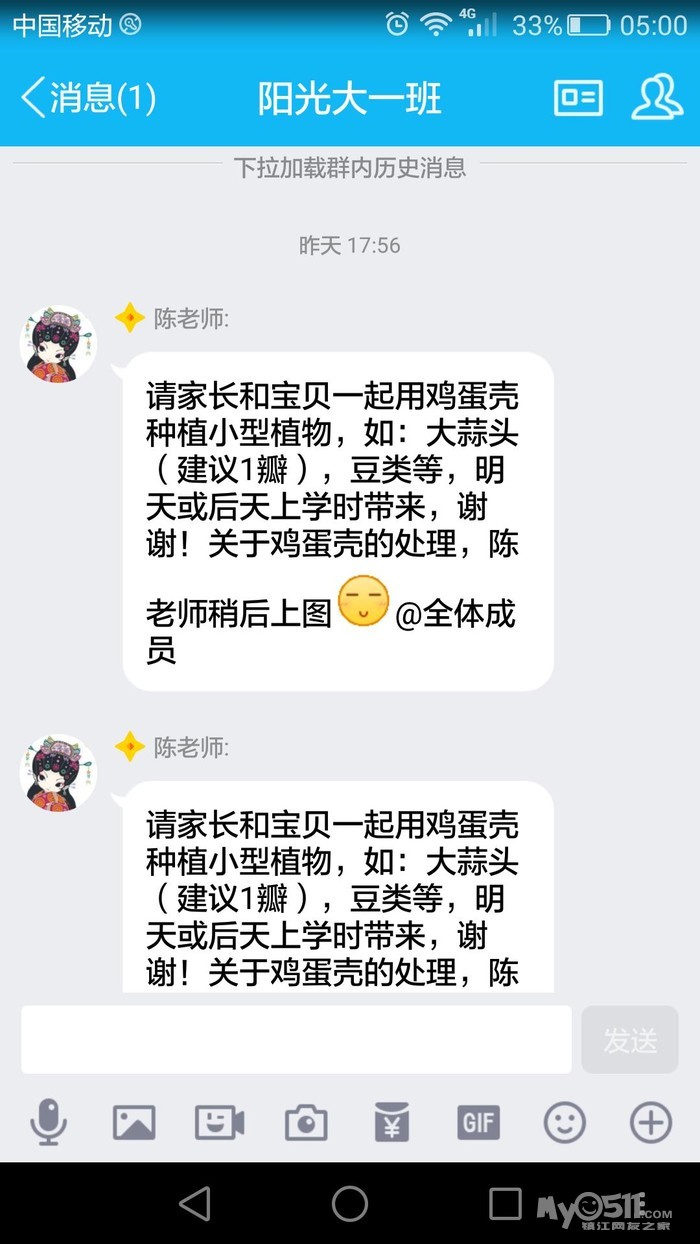Tap the 发送 send button
The width and height of the screenshot is (700, 1244).
click(x=630, y=1040)
